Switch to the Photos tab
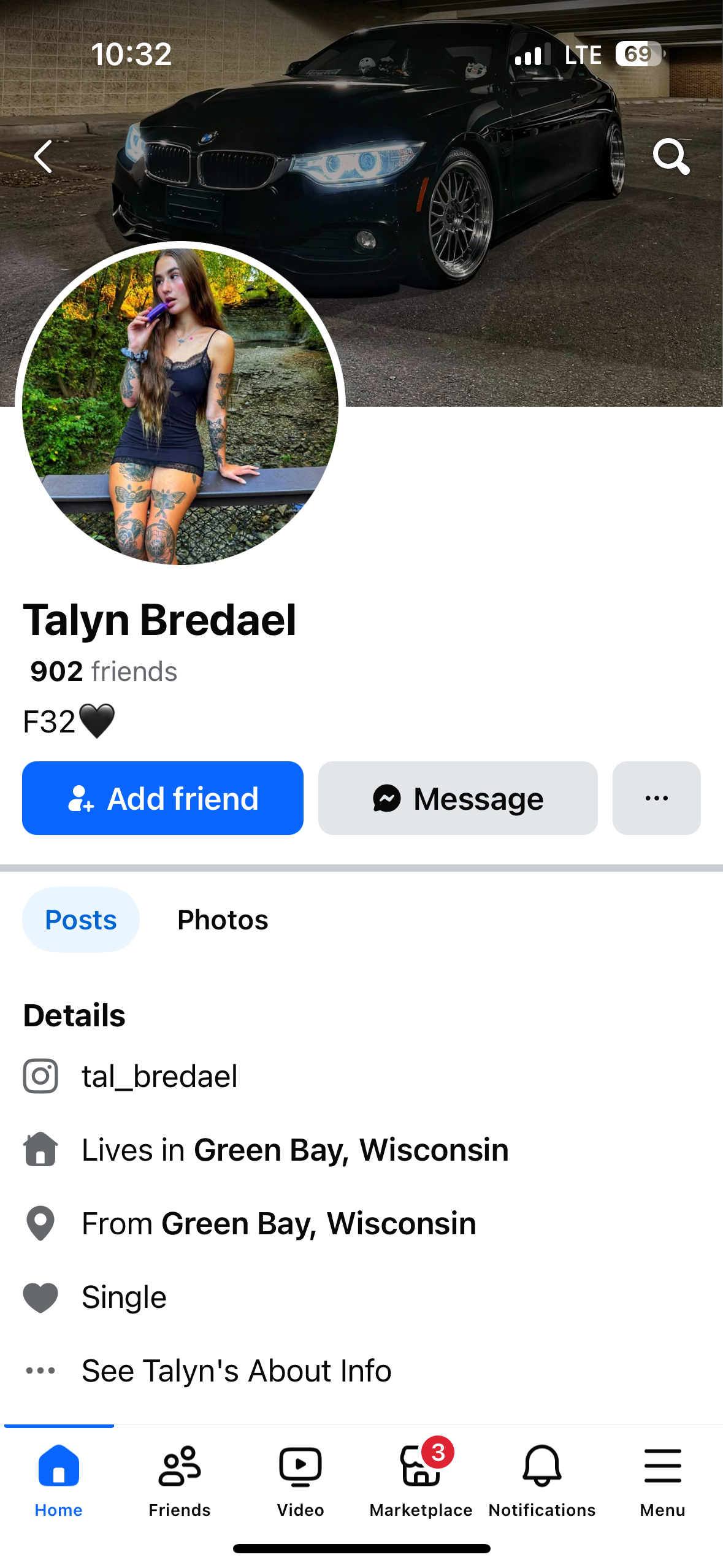The height and width of the screenshot is (1568, 723). 223,920
